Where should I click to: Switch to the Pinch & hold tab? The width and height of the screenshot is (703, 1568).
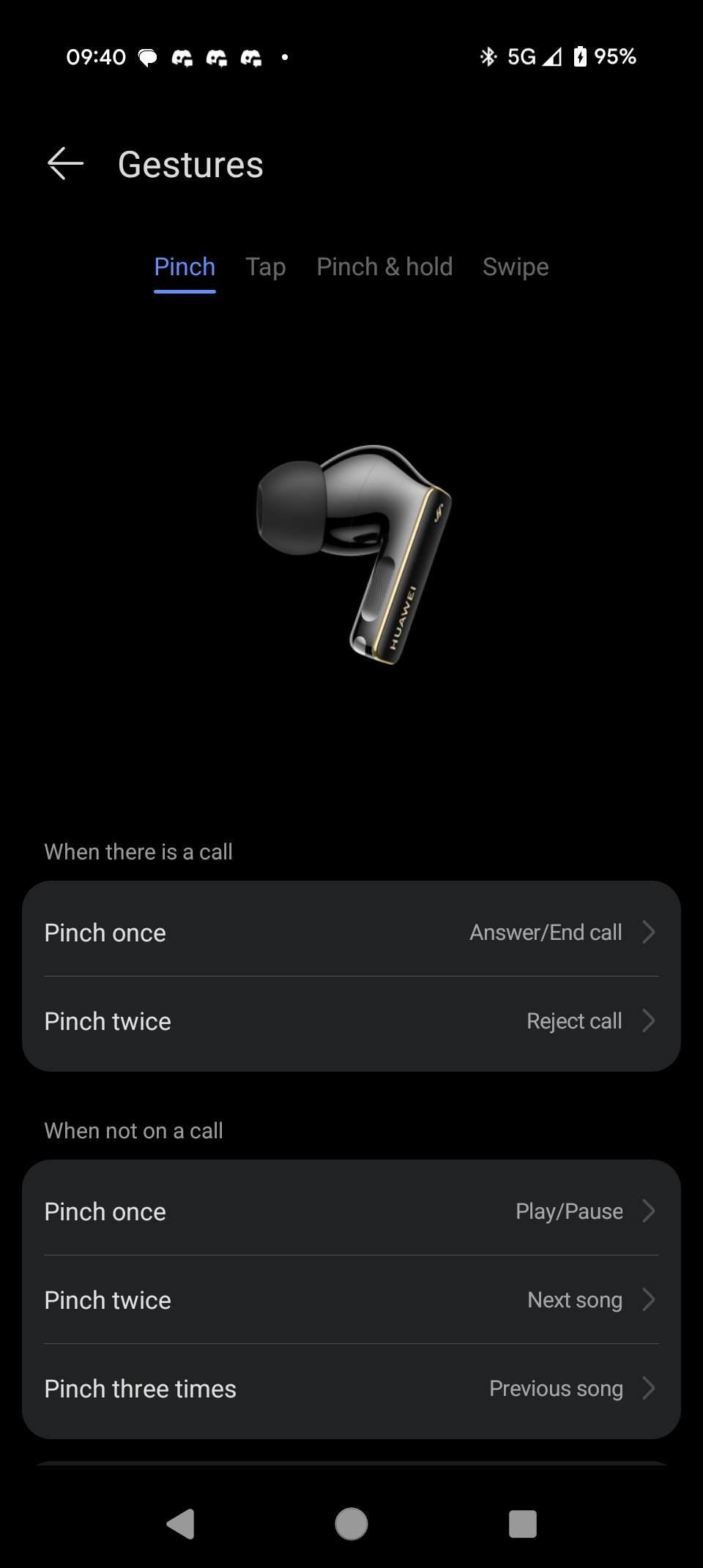pos(384,267)
